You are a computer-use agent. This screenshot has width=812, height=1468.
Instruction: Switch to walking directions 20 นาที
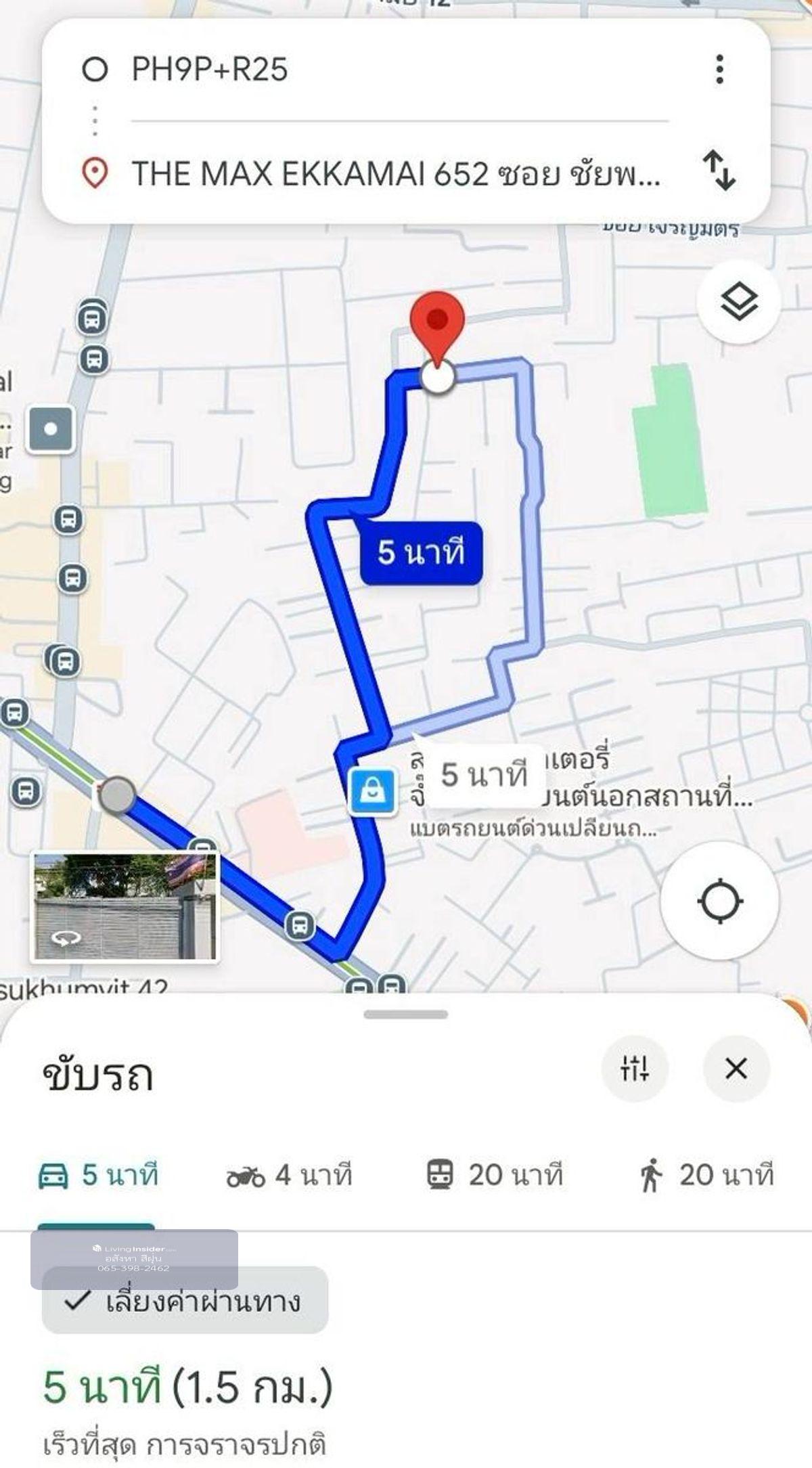click(x=706, y=1176)
